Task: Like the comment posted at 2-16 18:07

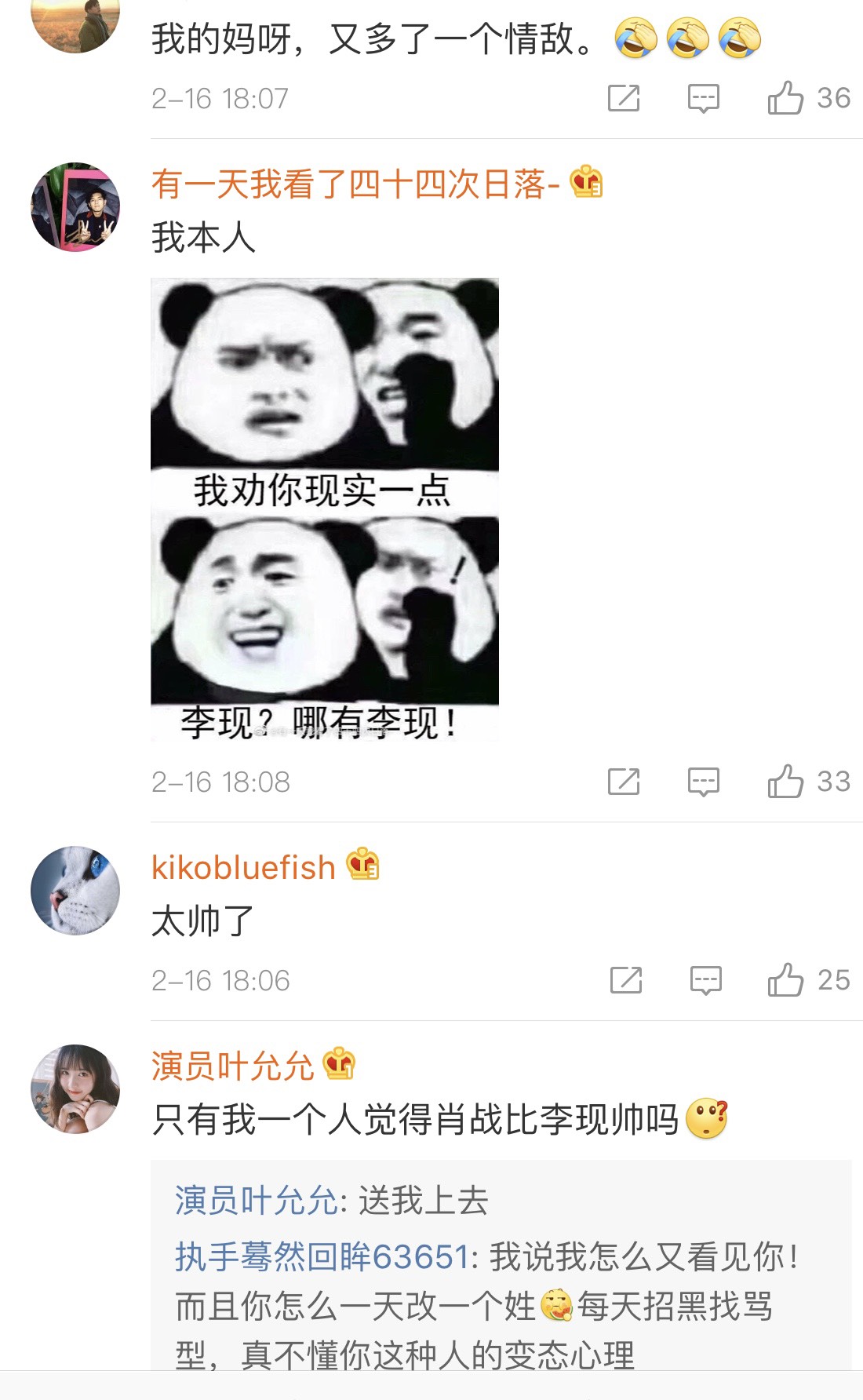Action: pos(786,99)
